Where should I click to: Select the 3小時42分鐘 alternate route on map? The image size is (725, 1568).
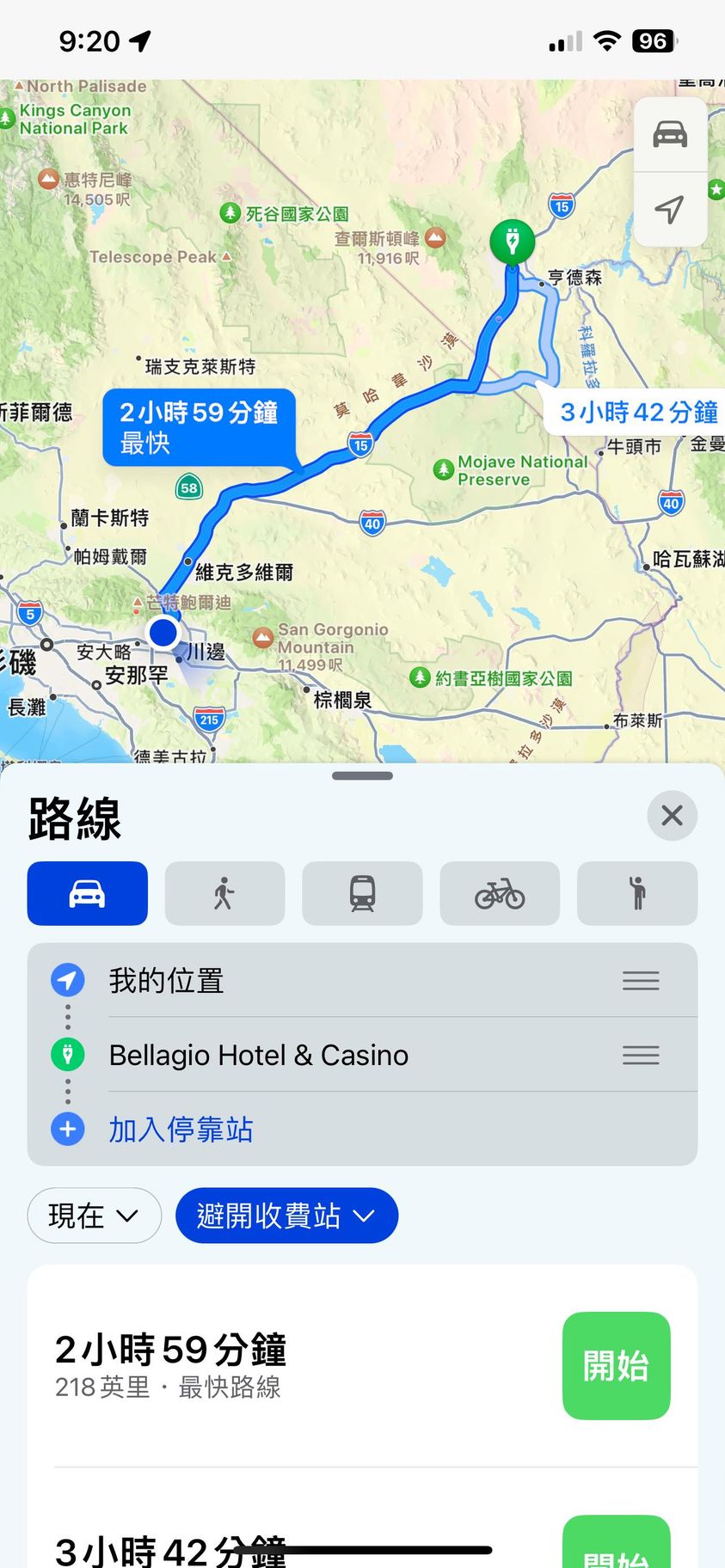coord(637,413)
